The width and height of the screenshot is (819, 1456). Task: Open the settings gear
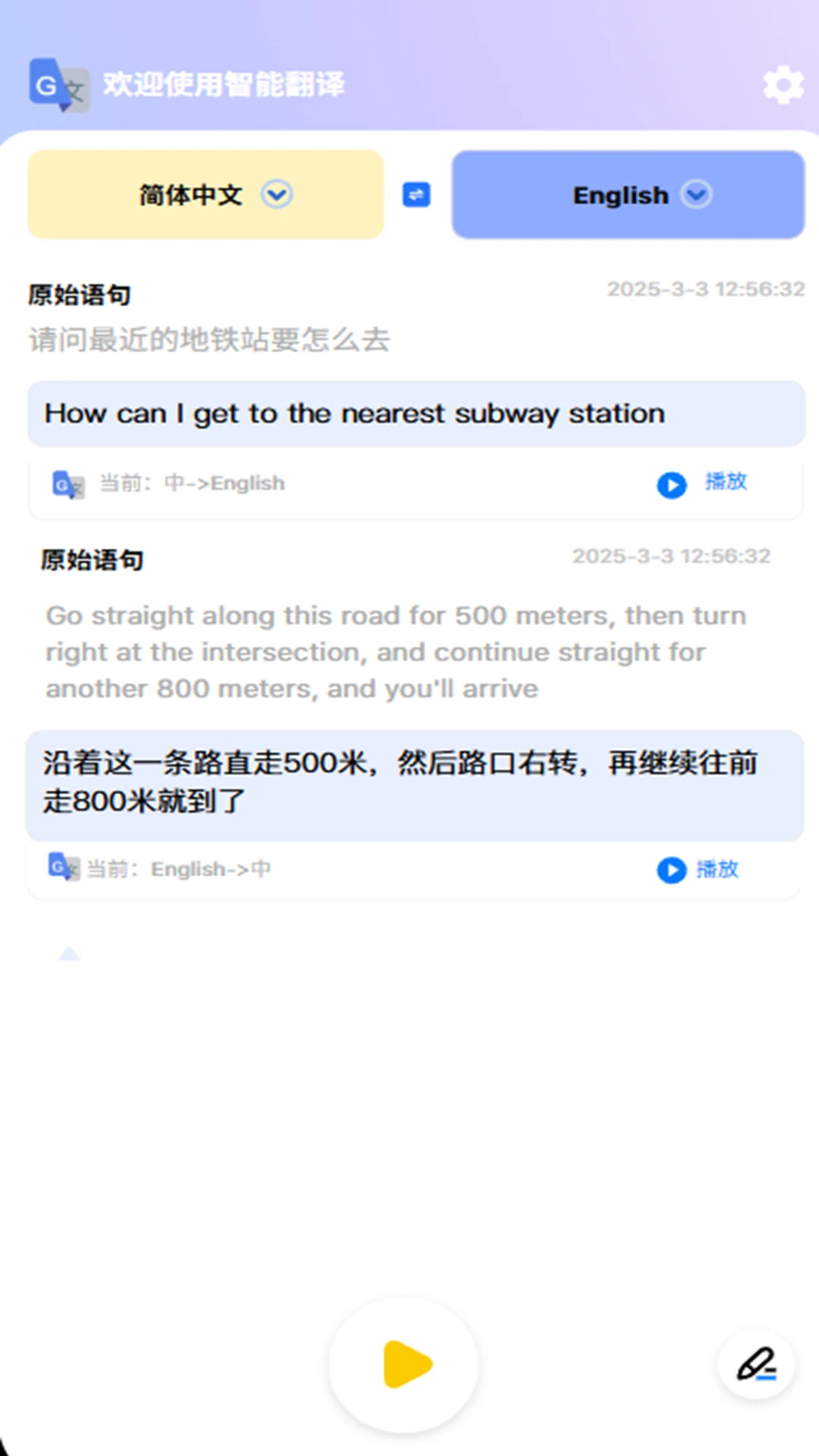point(783,85)
